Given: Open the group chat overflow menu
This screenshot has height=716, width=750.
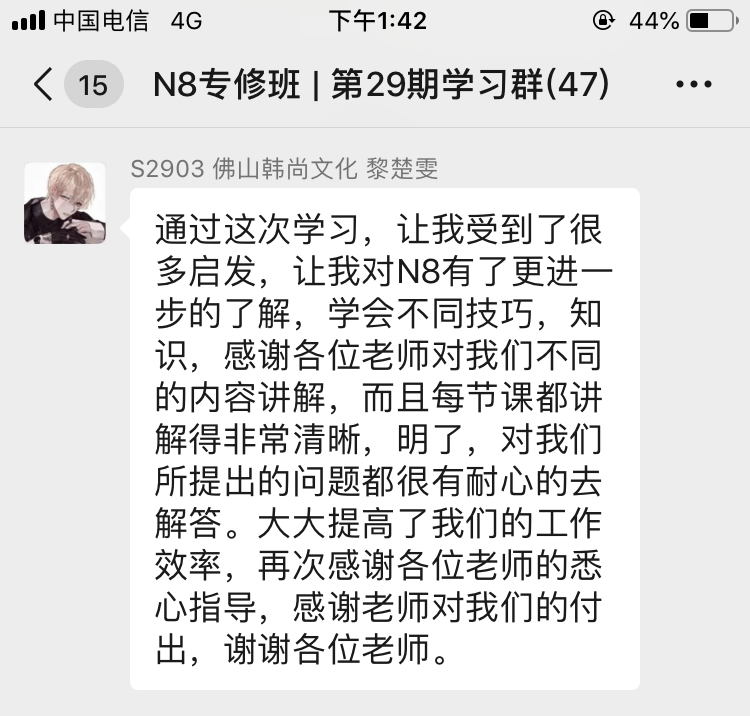Looking at the screenshot, I should pyautogui.click(x=694, y=85).
